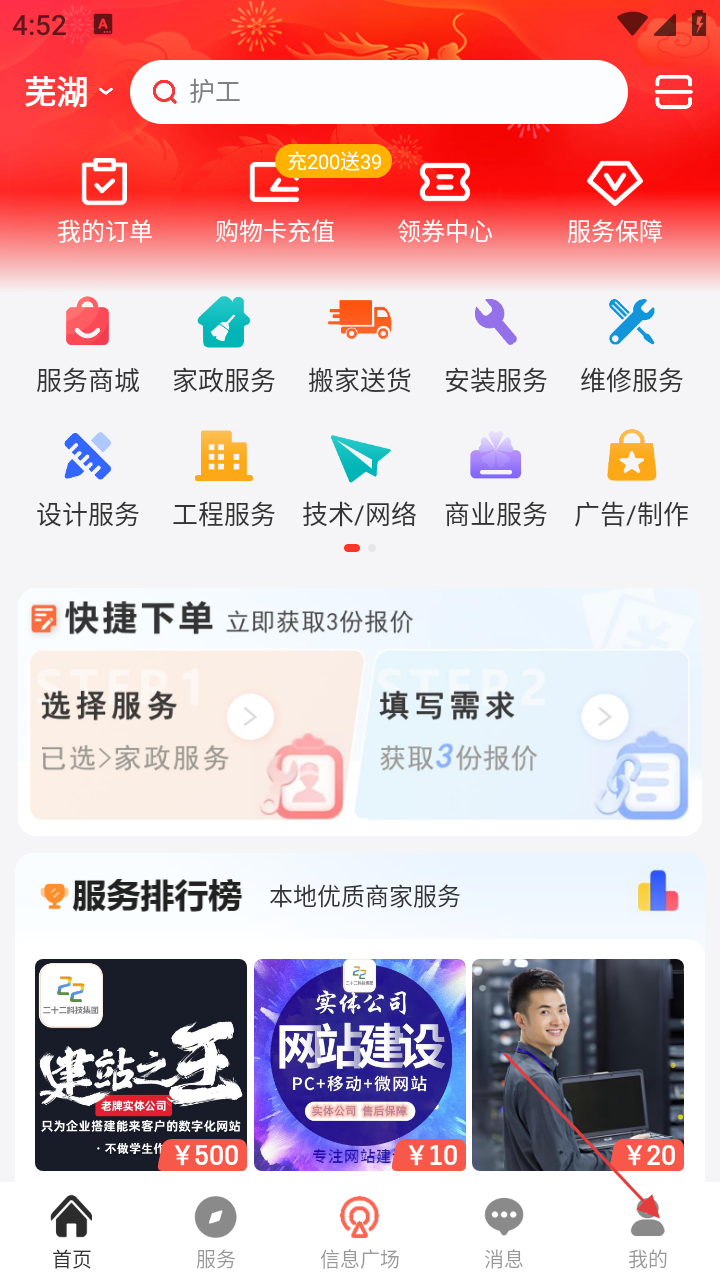Viewport: 720px width, 1280px height.
Task: Open the 服务商城 category
Action: pos(88,345)
